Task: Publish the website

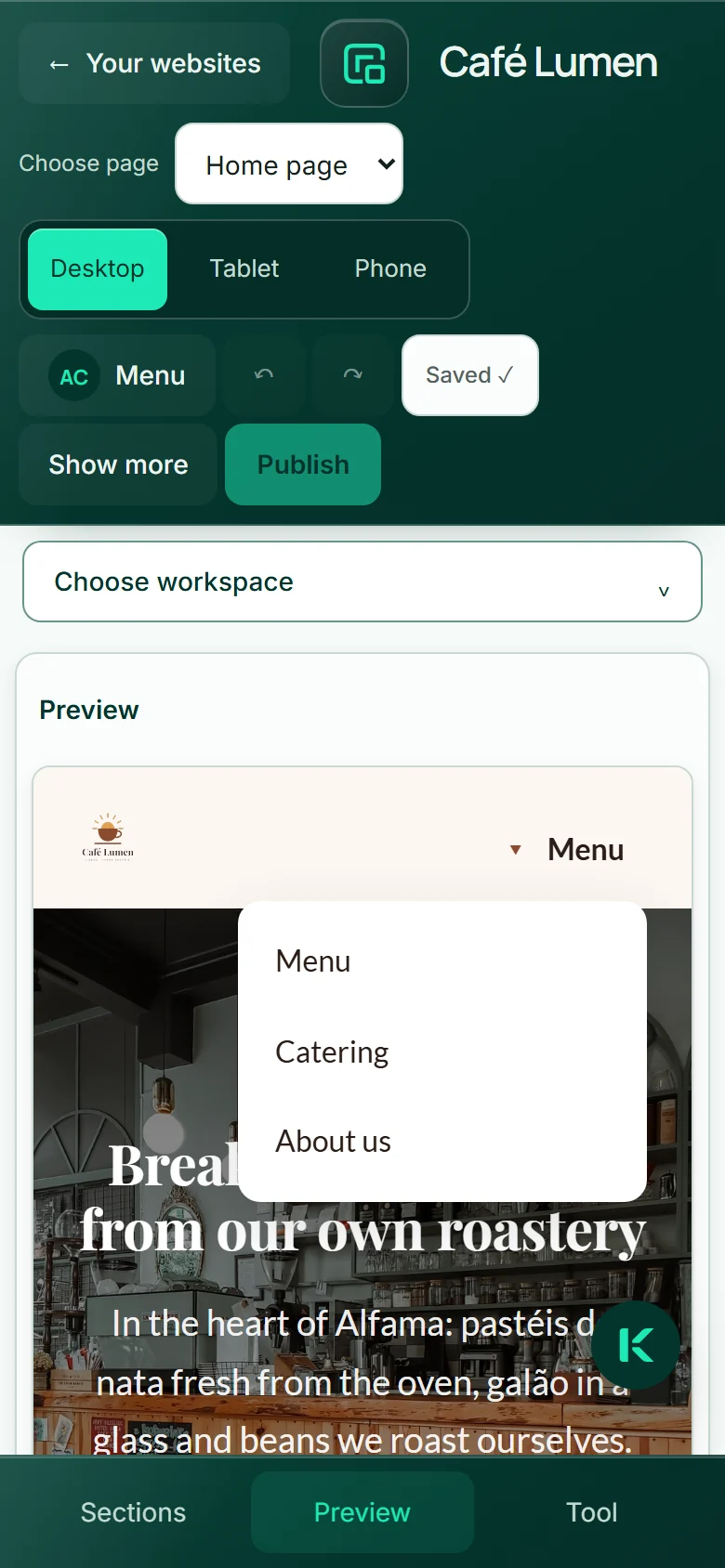Action: pyautogui.click(x=303, y=464)
